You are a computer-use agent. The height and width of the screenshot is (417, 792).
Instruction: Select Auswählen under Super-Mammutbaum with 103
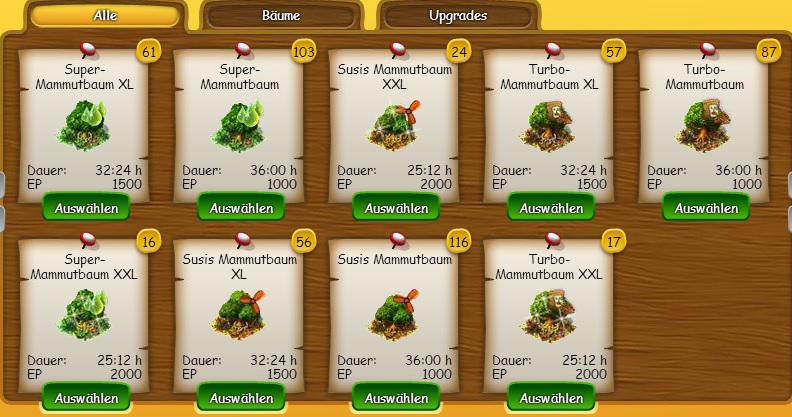tap(241, 208)
